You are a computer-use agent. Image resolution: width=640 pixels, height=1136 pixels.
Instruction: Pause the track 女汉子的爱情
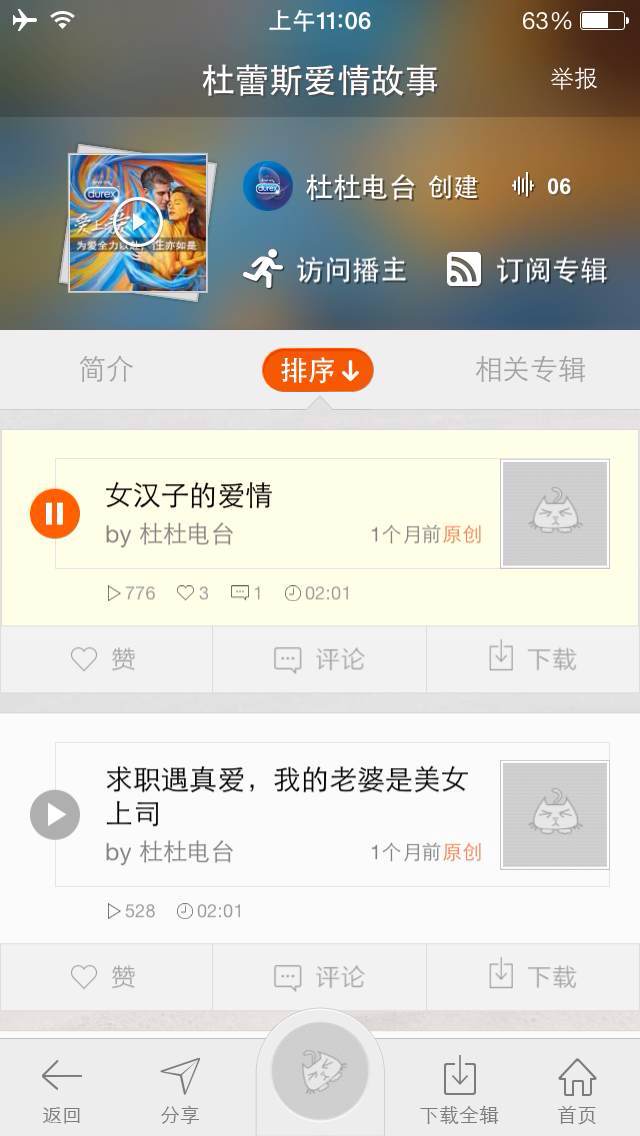tap(55, 514)
